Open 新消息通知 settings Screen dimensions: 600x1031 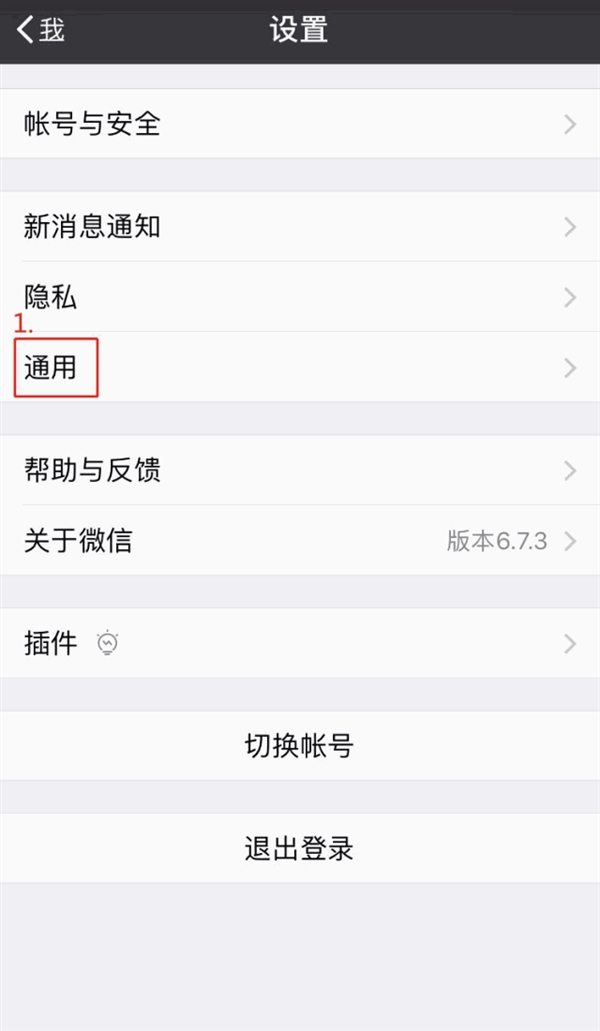[x=300, y=227]
